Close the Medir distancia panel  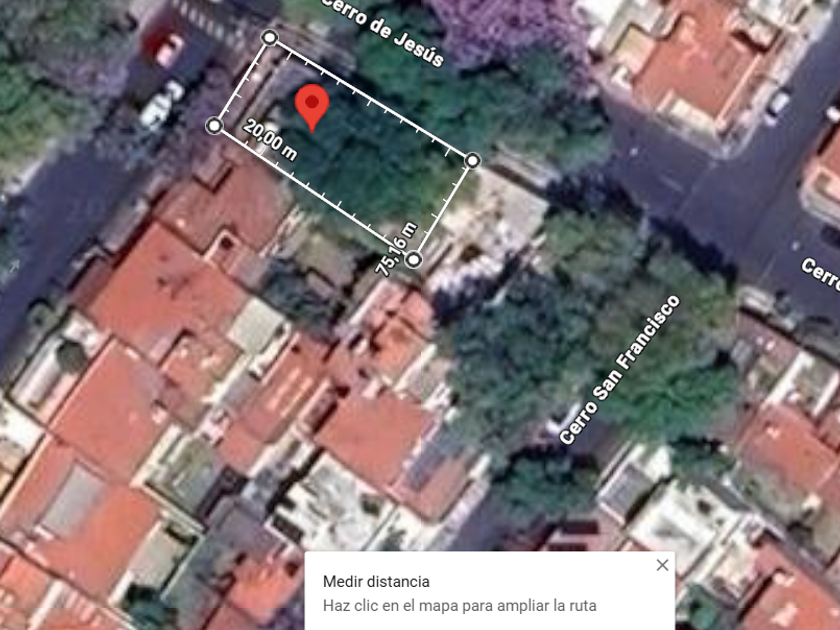point(662,565)
